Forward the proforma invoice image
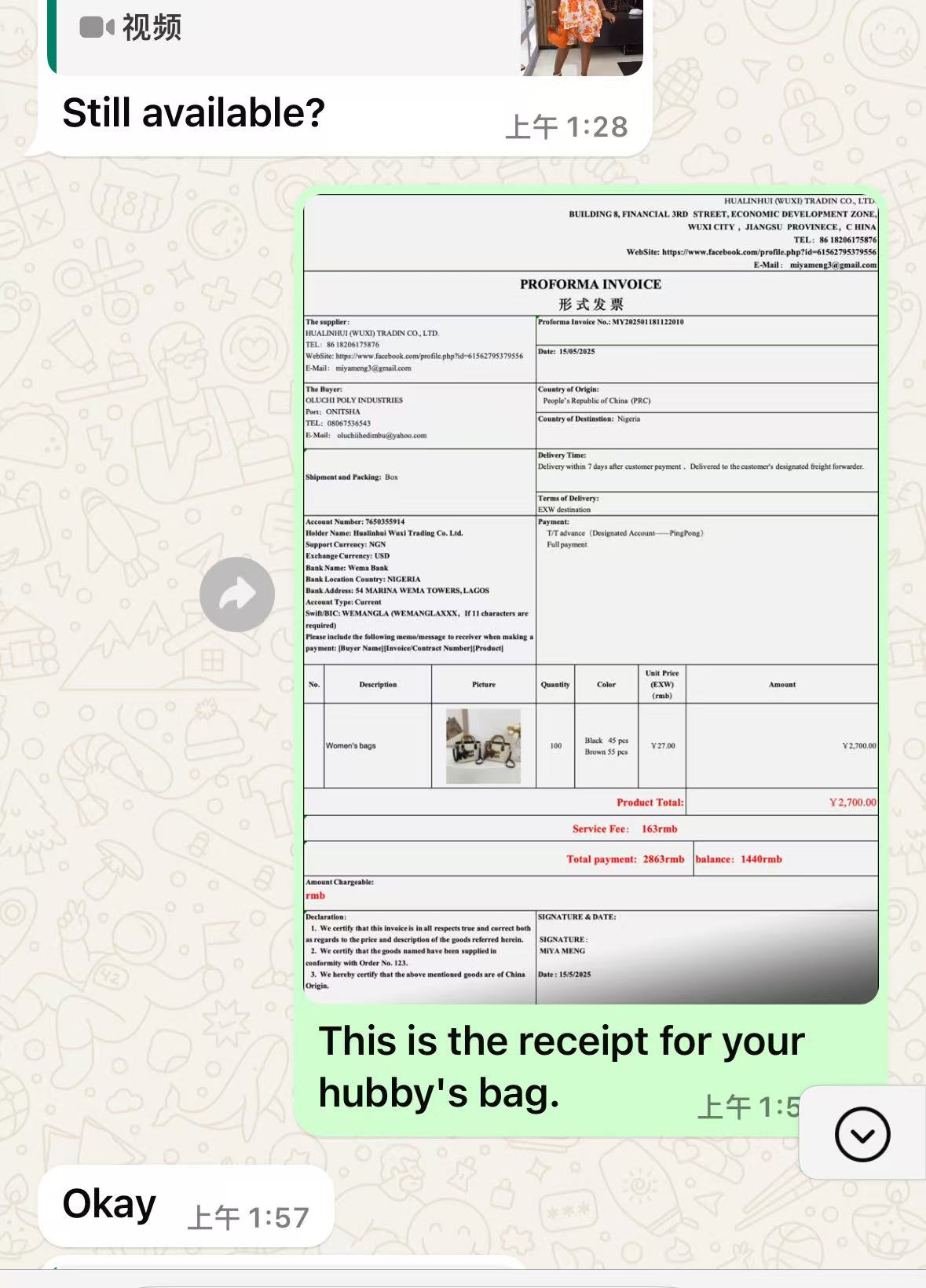The image size is (926, 1288). point(236,595)
